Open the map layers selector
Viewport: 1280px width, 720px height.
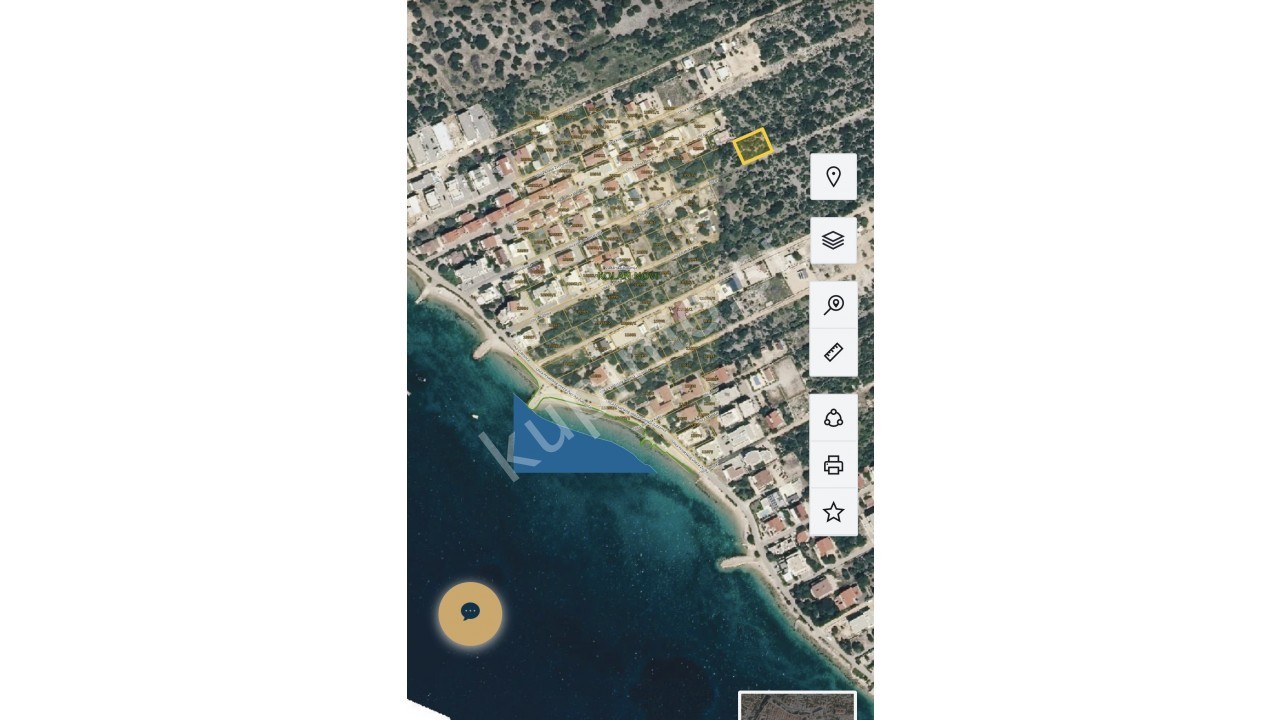point(833,240)
